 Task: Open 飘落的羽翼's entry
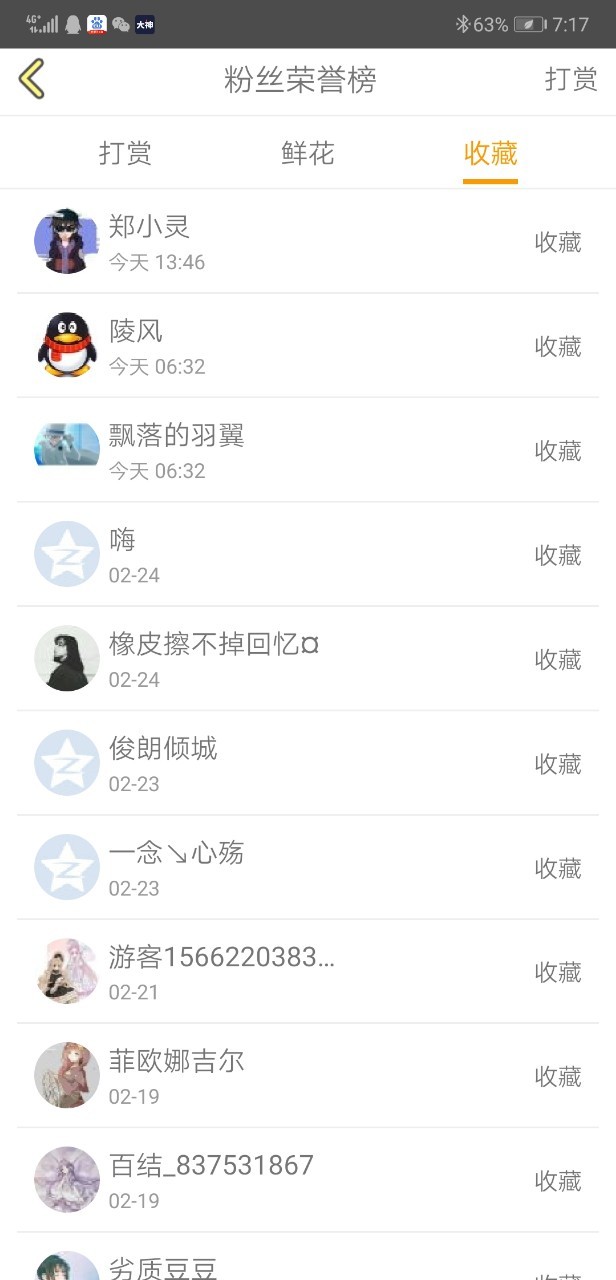(308, 450)
